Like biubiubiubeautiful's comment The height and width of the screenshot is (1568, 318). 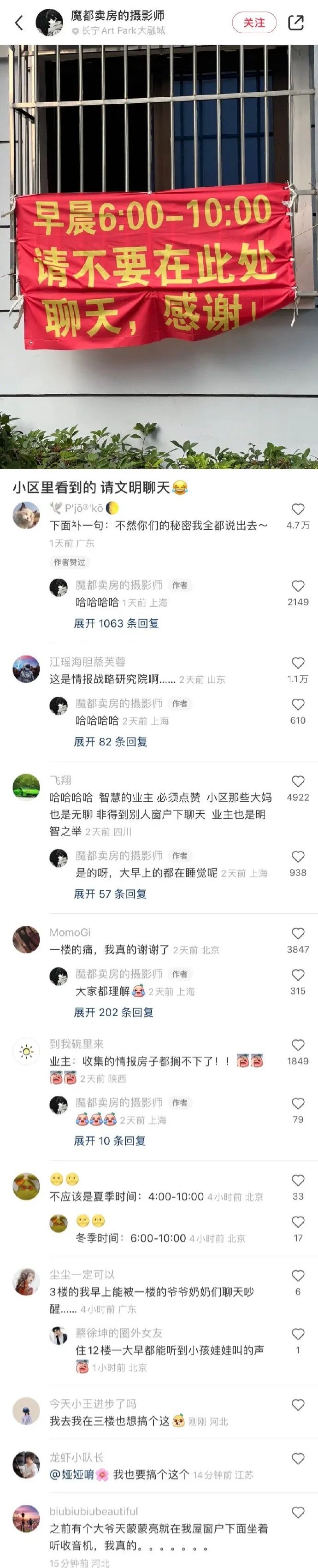tap(298, 1512)
